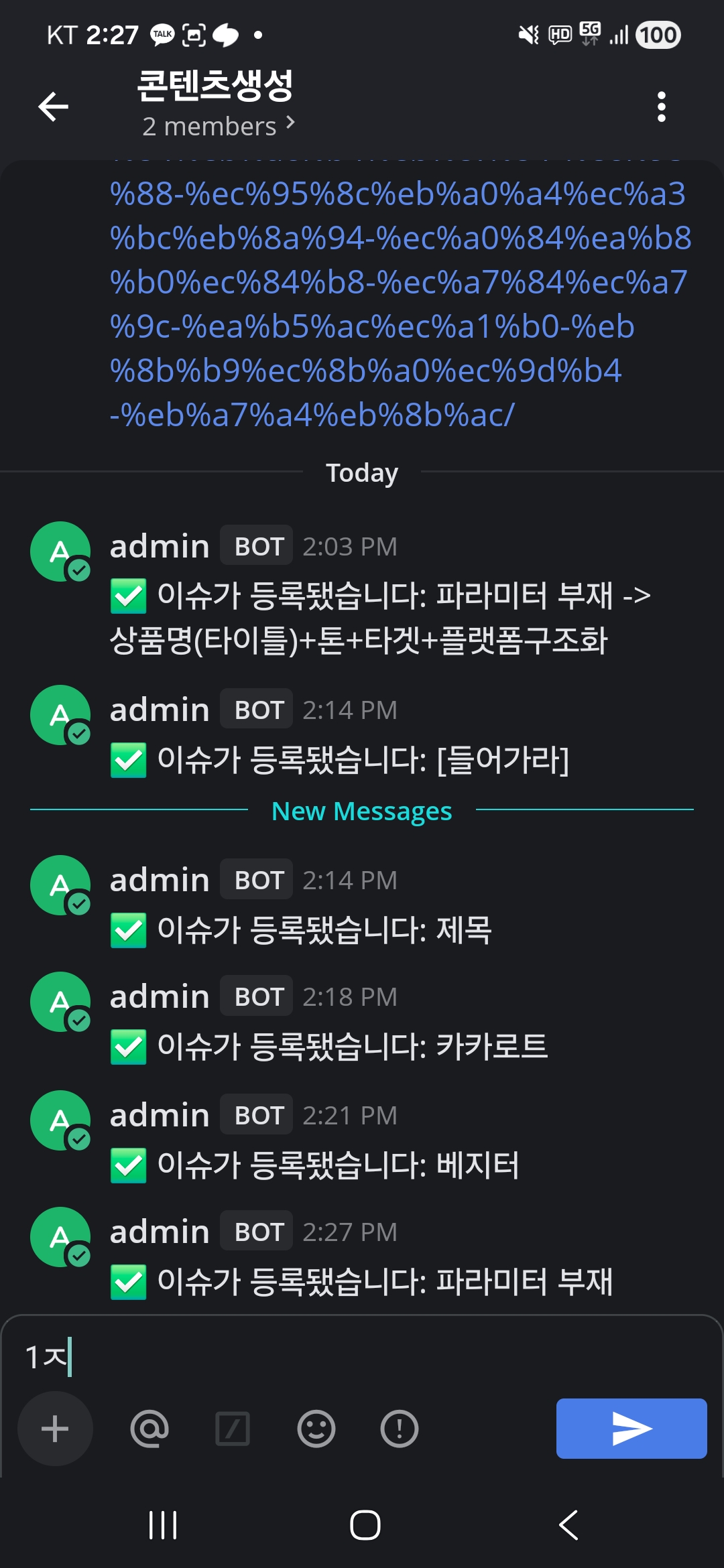Viewport: 724px width, 1568px height.
Task: Open the slash command picker
Action: point(233,1429)
